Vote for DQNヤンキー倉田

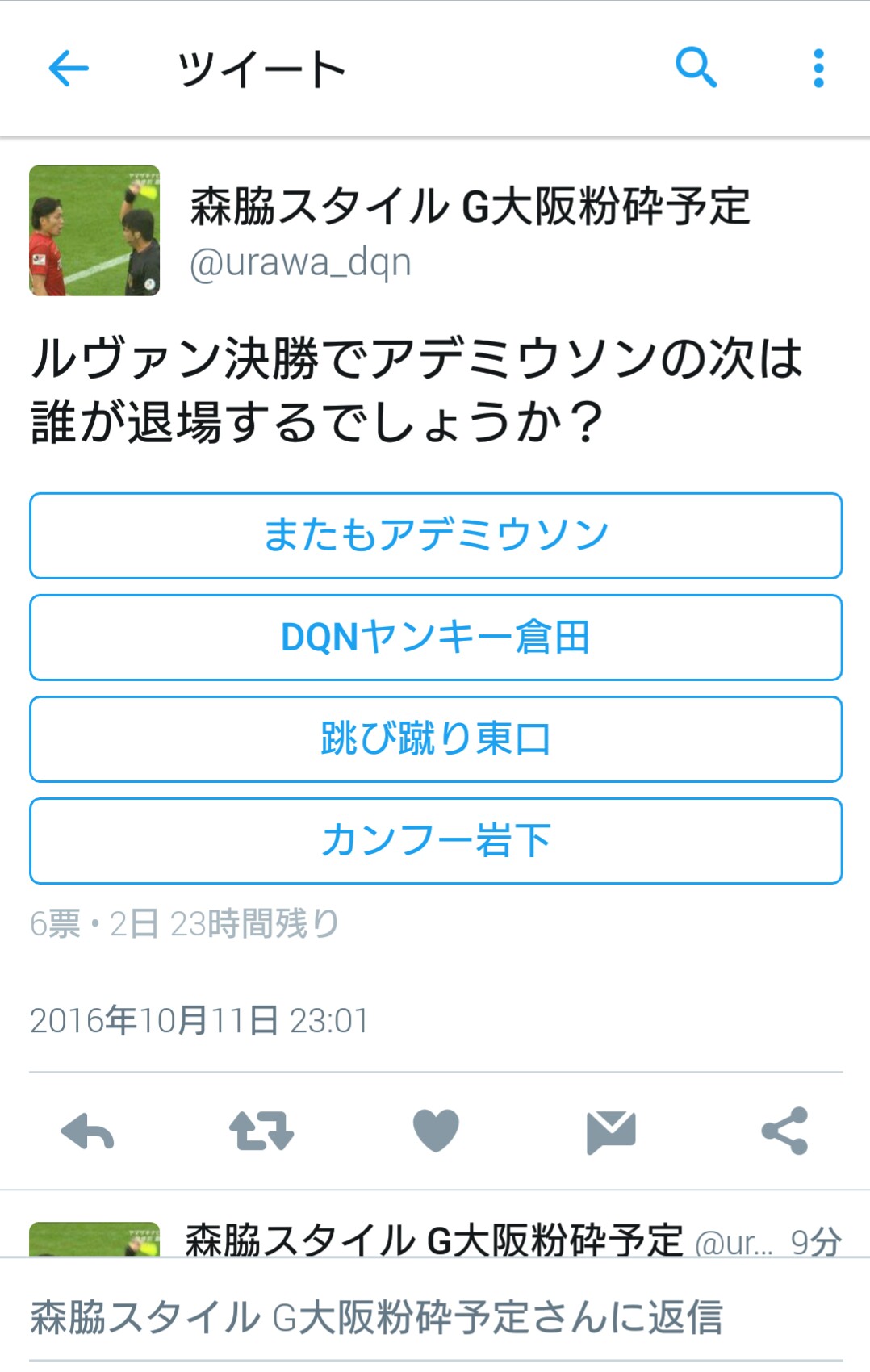click(x=436, y=638)
